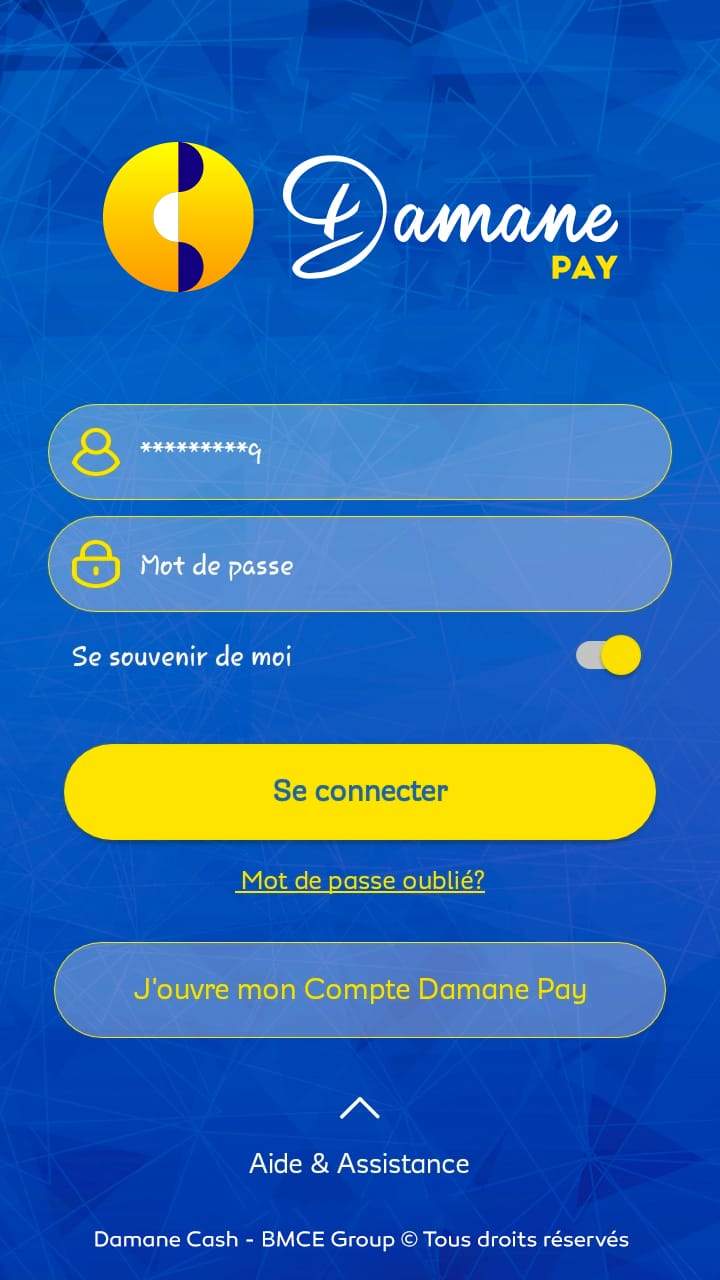The height and width of the screenshot is (1280, 720).
Task: Select J'ouvre mon Compte Damane Pay
Action: [360, 990]
